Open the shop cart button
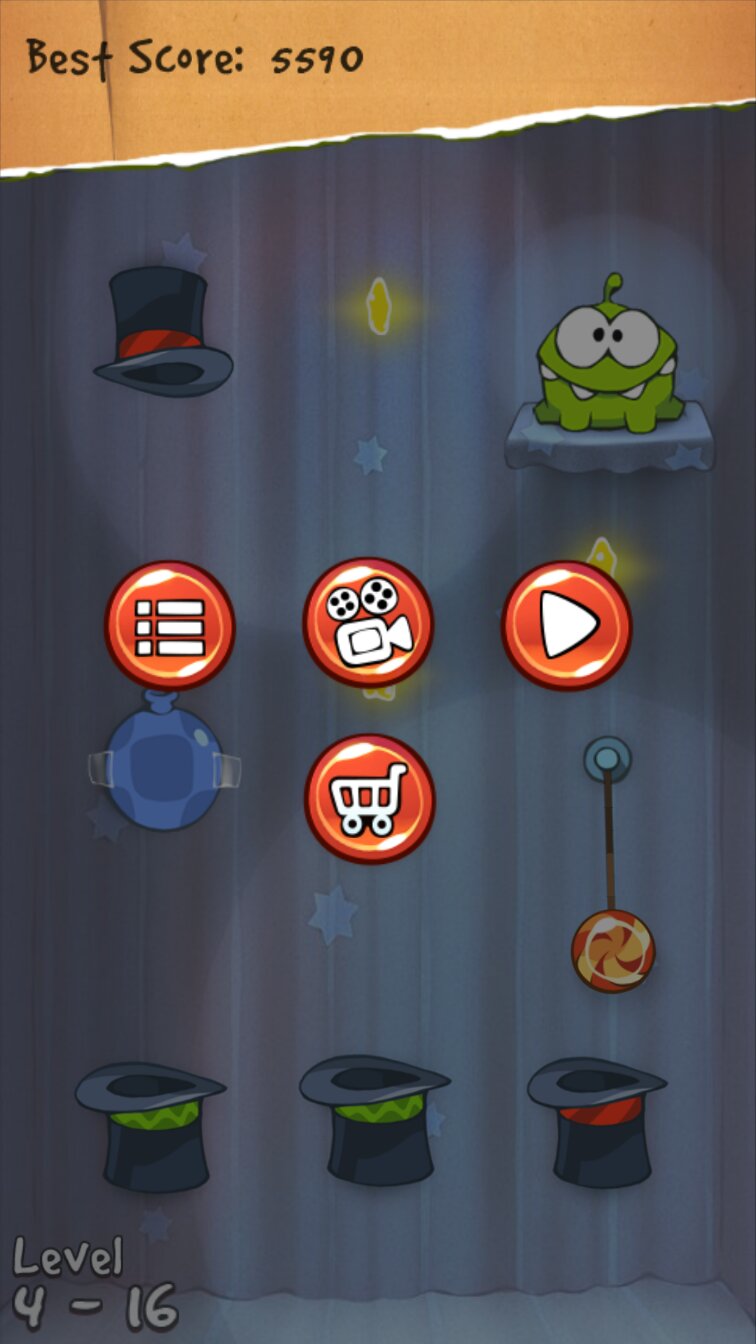Screen dimensions: 756x1344 [369, 798]
